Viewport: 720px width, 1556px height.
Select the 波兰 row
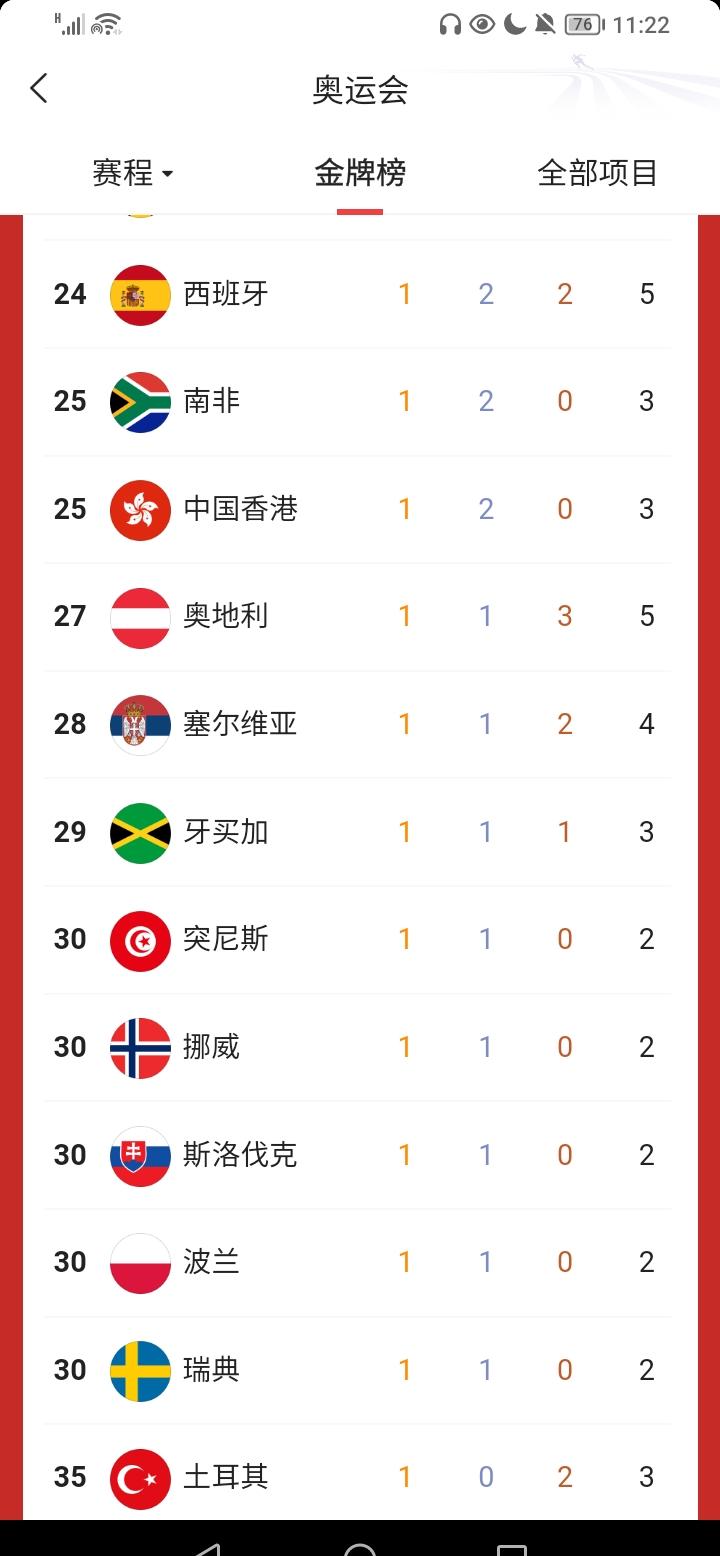click(358, 1262)
